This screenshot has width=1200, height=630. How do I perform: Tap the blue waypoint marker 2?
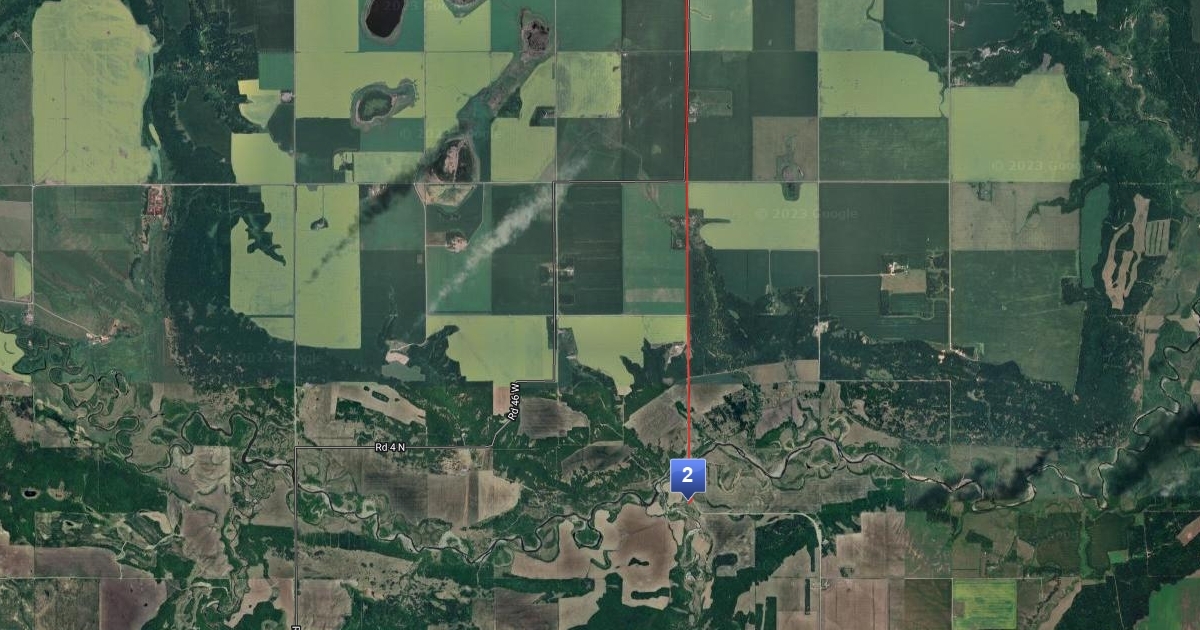pos(687,476)
